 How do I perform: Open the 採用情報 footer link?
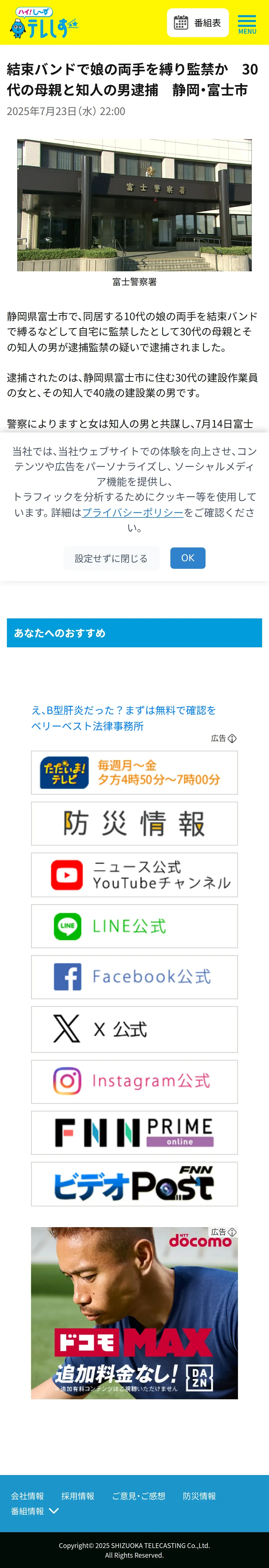(77, 1495)
